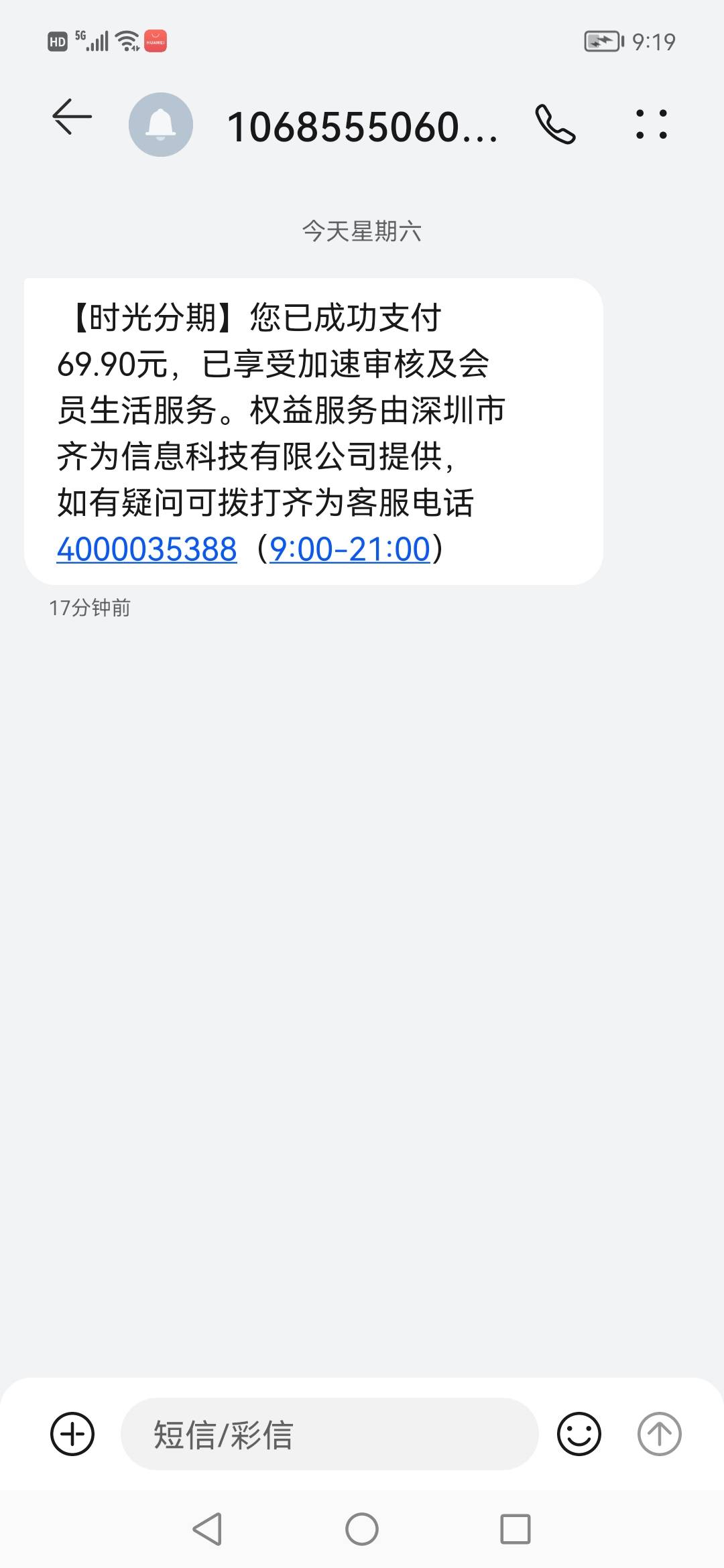Tap the send arrow button
Screen dimensions: 724x1568
[x=659, y=1434]
